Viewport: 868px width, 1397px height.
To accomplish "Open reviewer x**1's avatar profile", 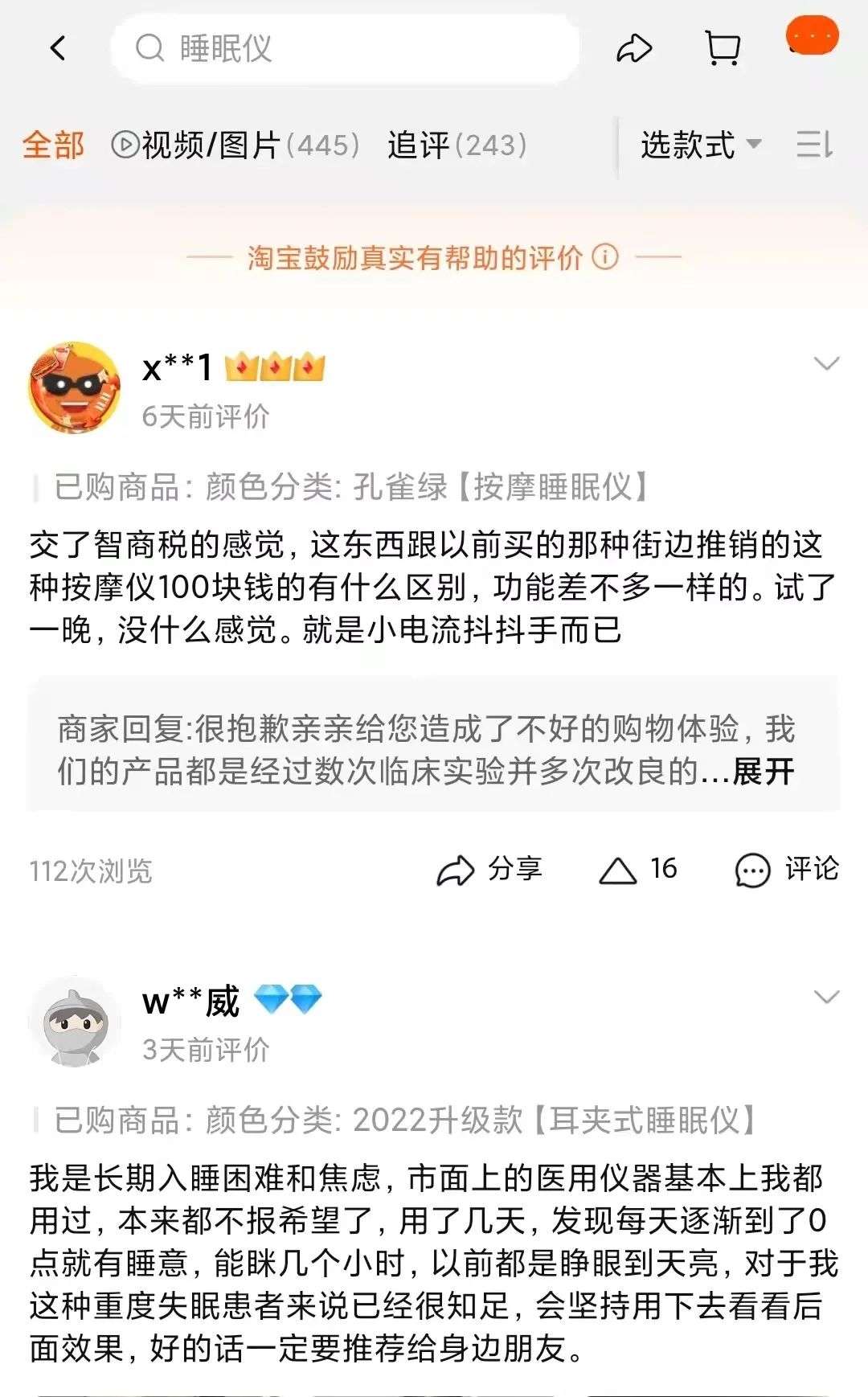I will 74,387.
